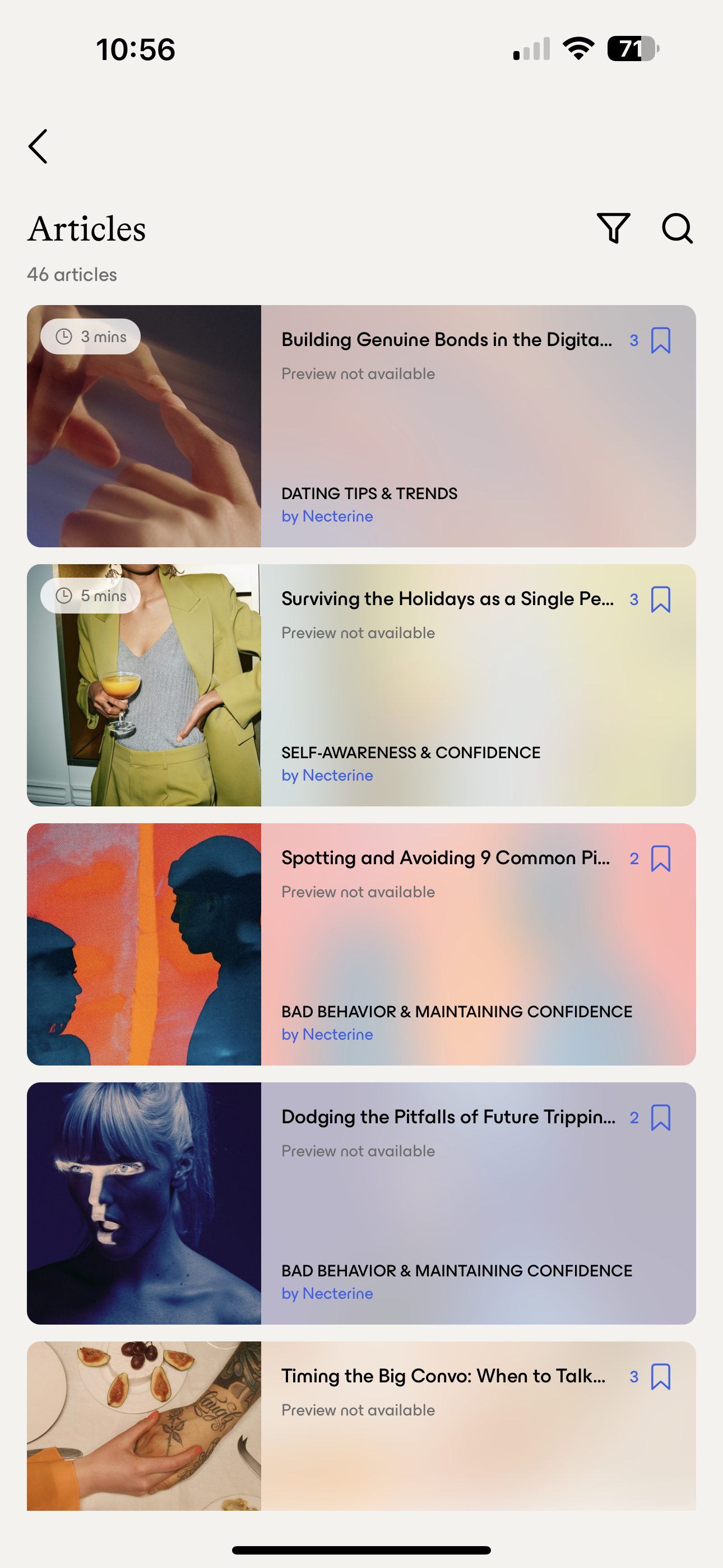
Task: Open the Dodging the Pitfalls article
Action: [447, 1118]
